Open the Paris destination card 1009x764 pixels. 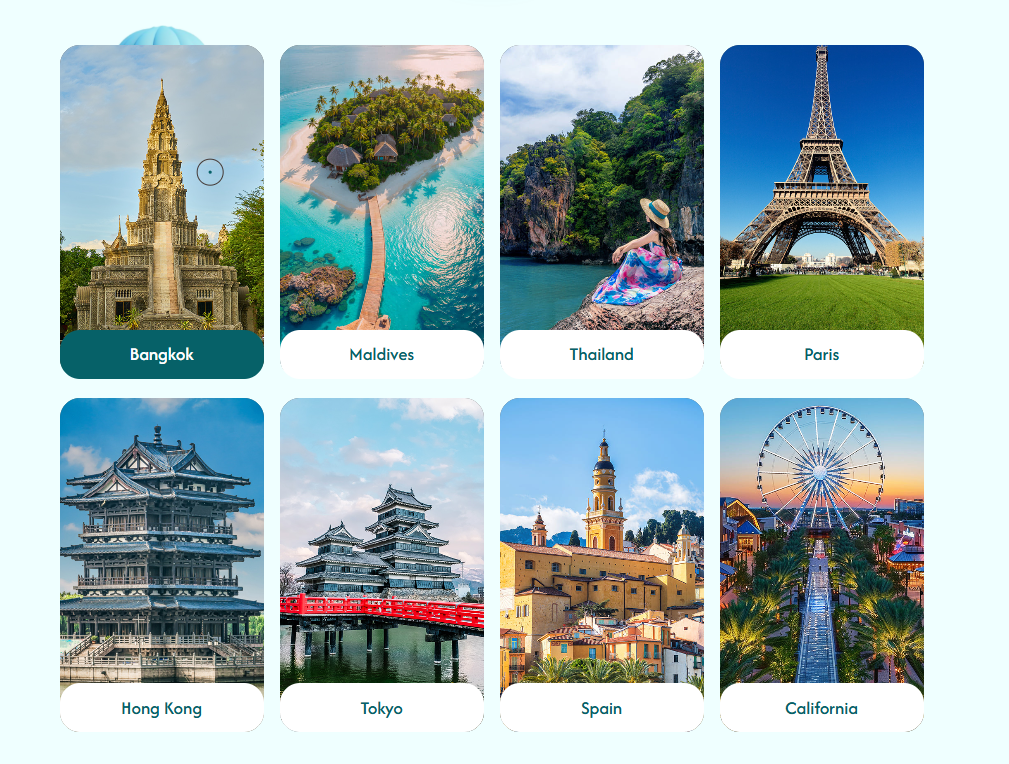pyautogui.click(x=822, y=212)
